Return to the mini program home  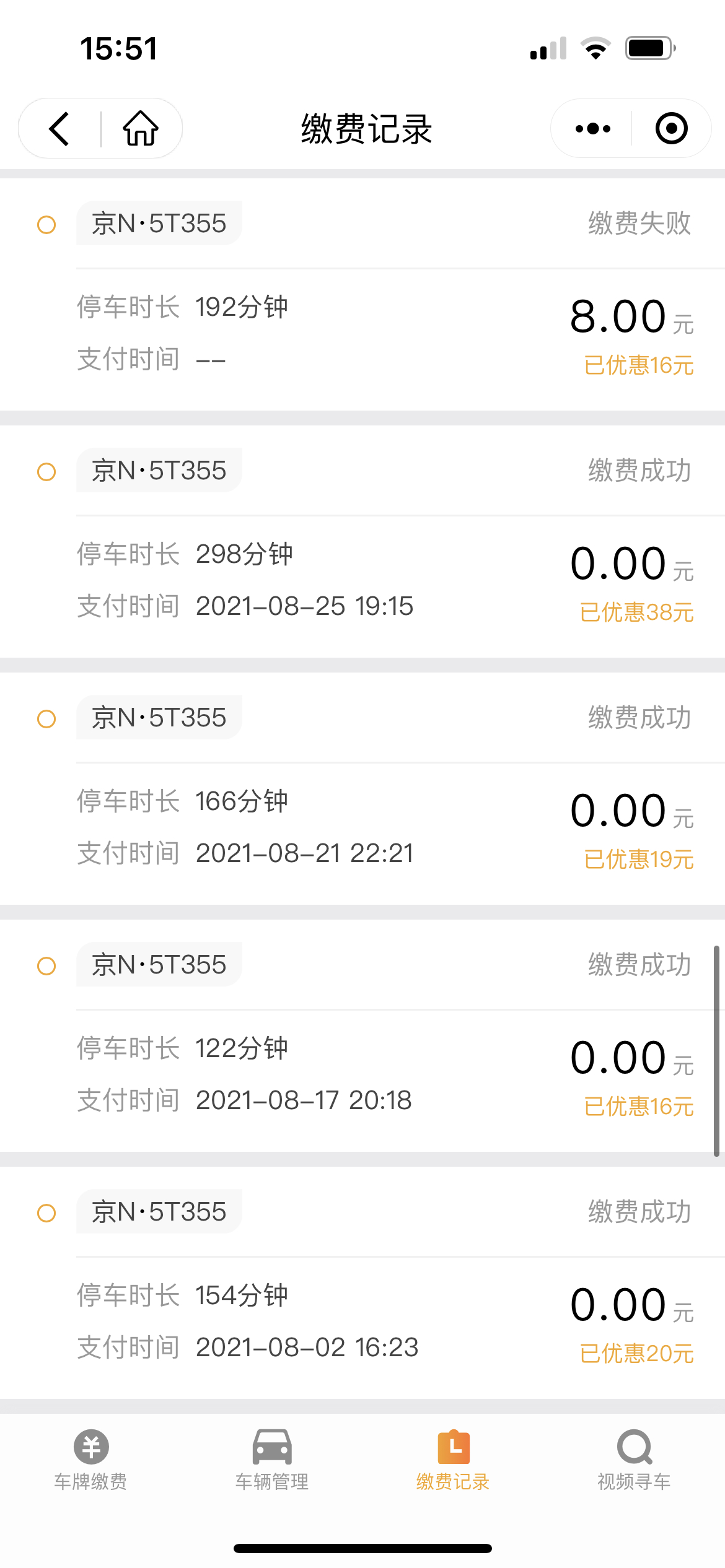point(141,129)
